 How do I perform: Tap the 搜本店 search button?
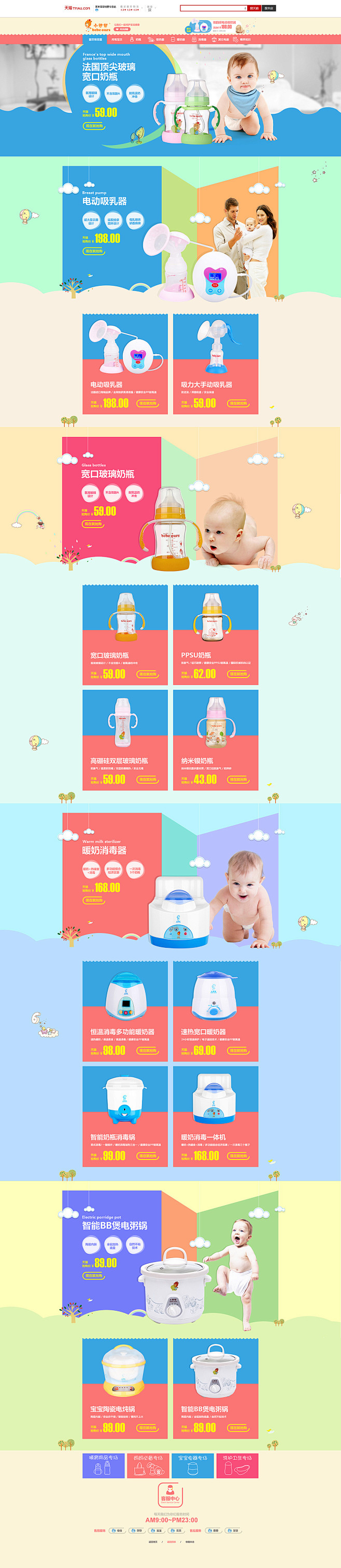pos(268,8)
